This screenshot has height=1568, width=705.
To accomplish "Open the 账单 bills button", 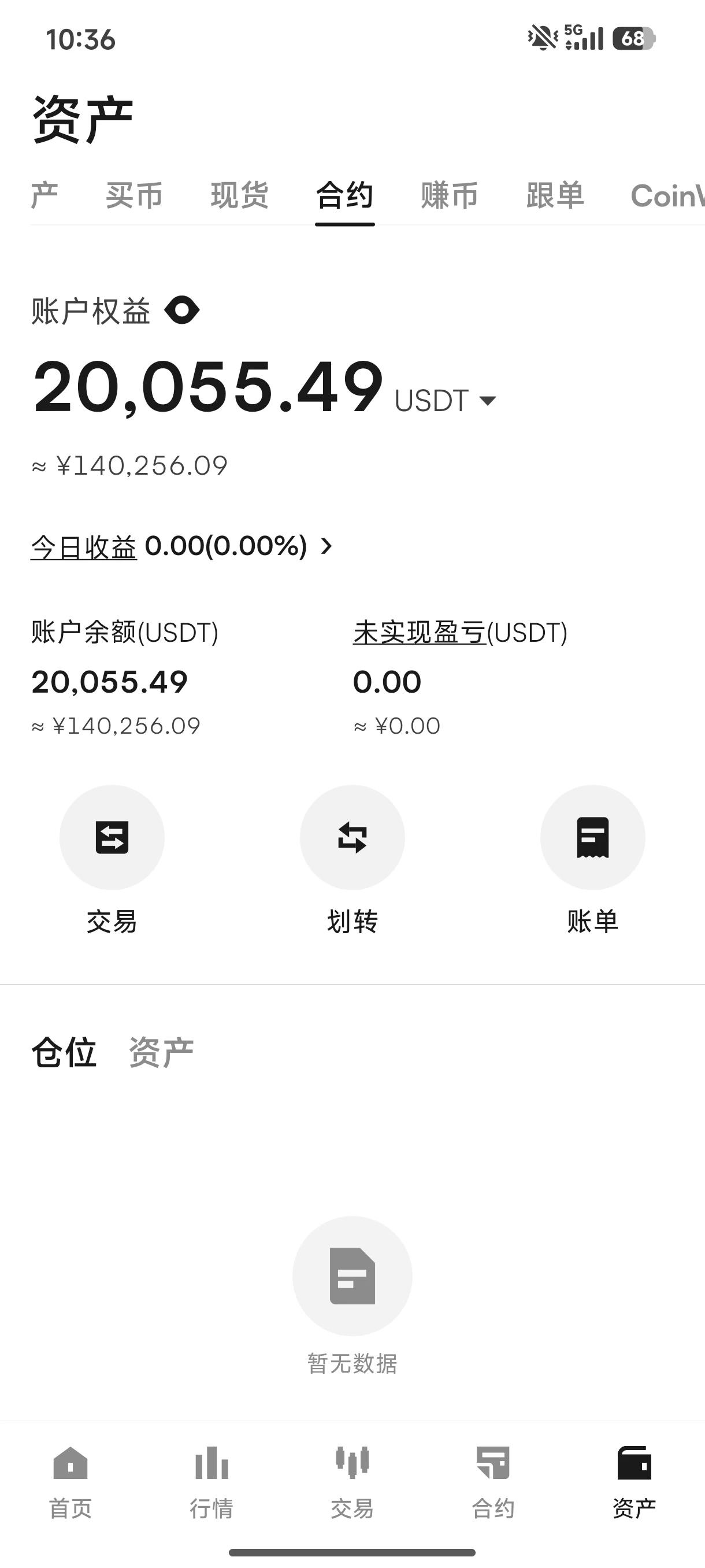I will click(592, 838).
